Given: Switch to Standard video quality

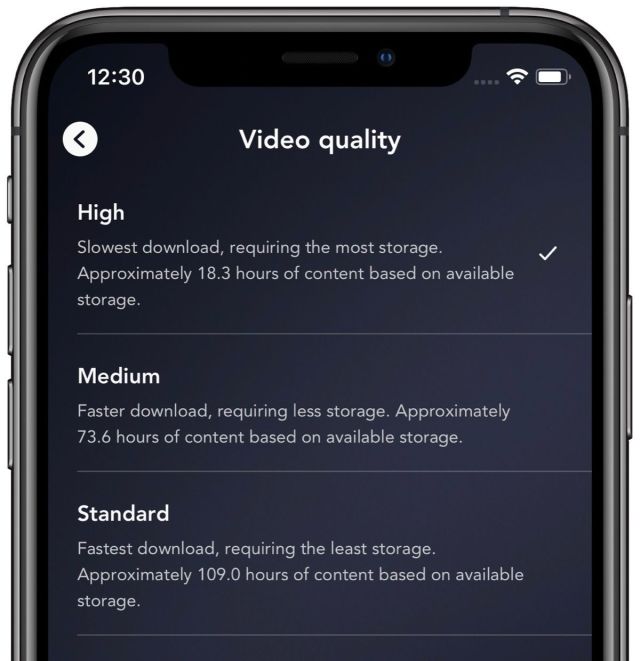Looking at the screenshot, I should click(300, 556).
